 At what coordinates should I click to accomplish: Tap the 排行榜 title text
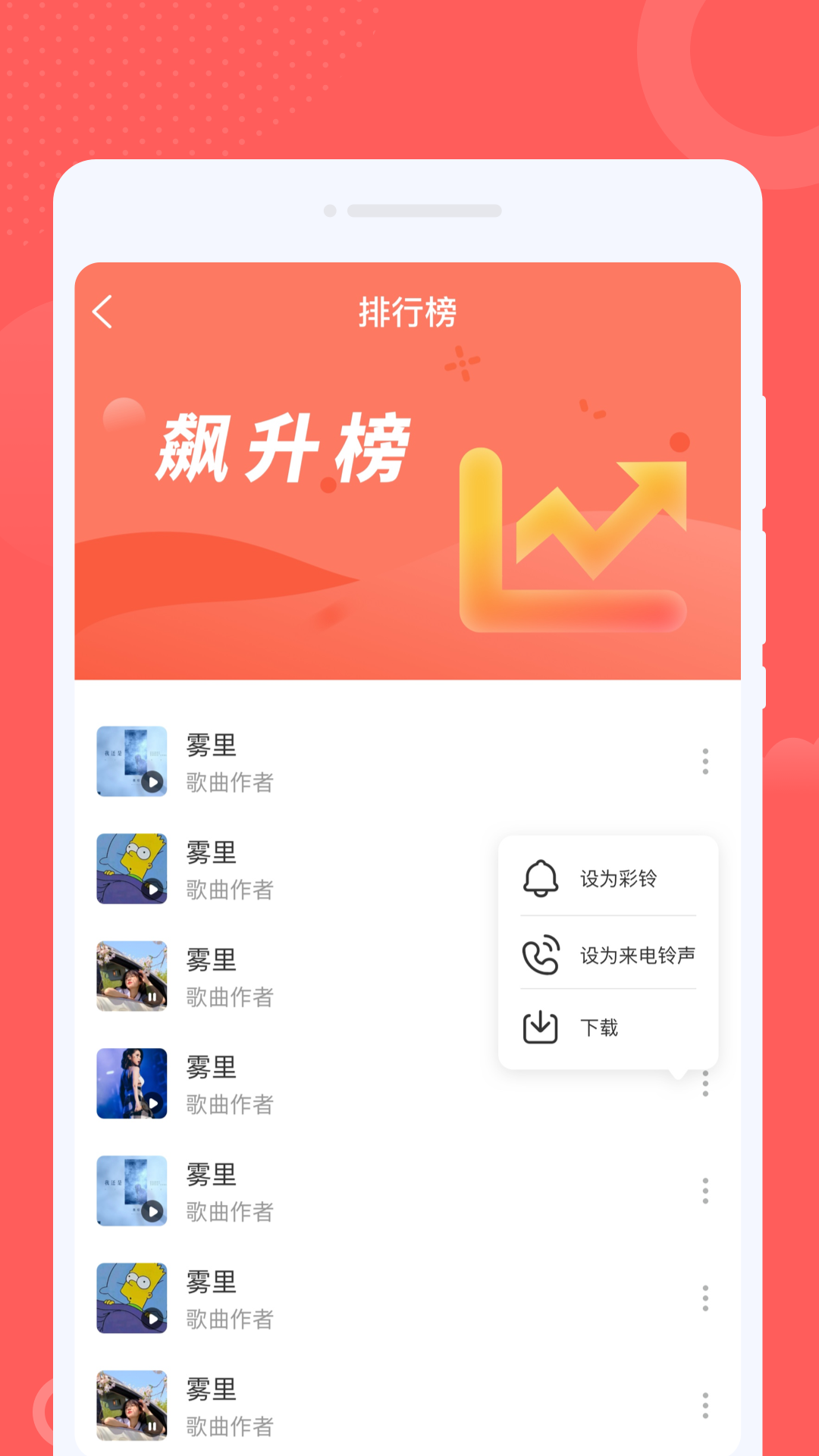point(409,312)
